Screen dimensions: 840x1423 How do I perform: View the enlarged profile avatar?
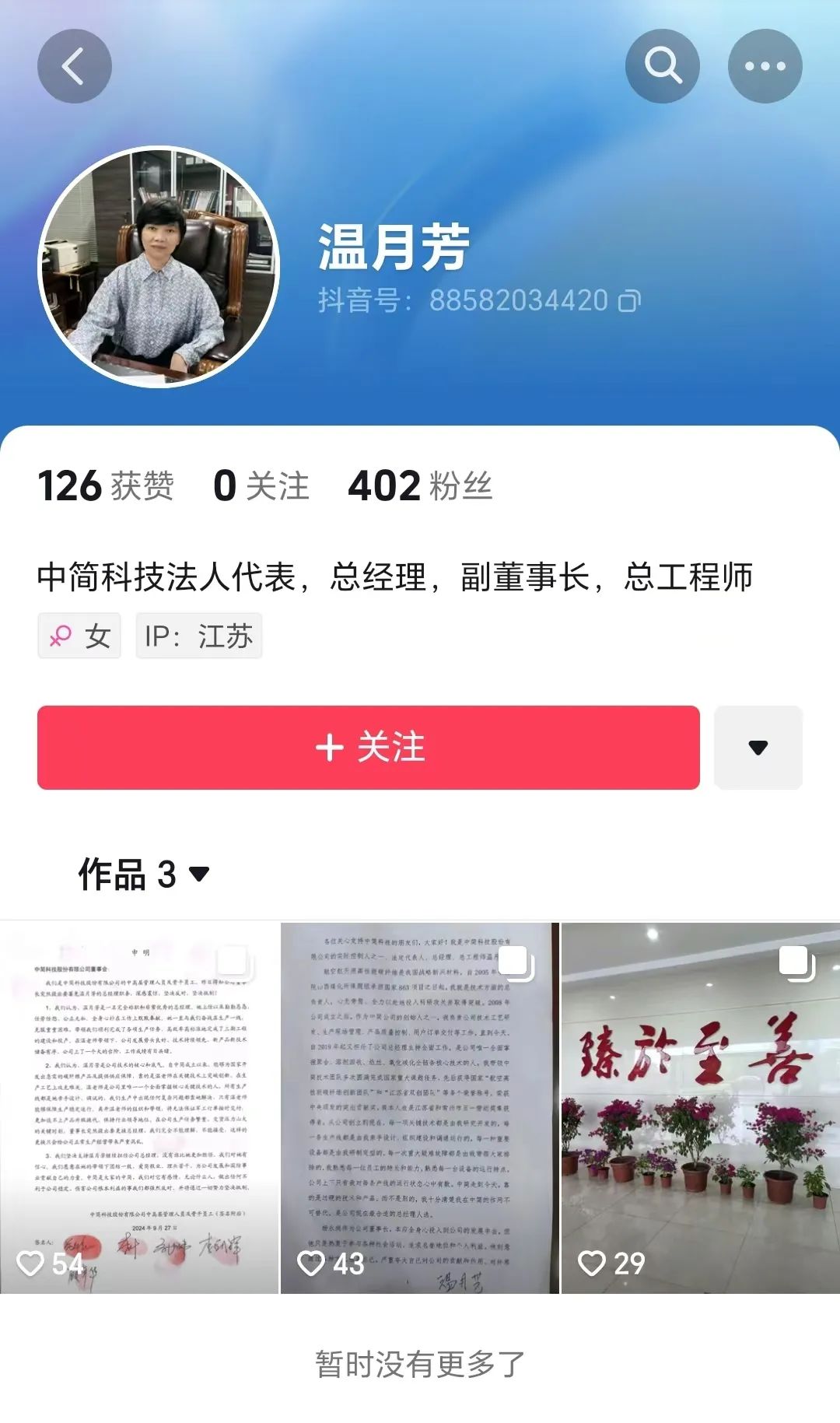tap(159, 267)
